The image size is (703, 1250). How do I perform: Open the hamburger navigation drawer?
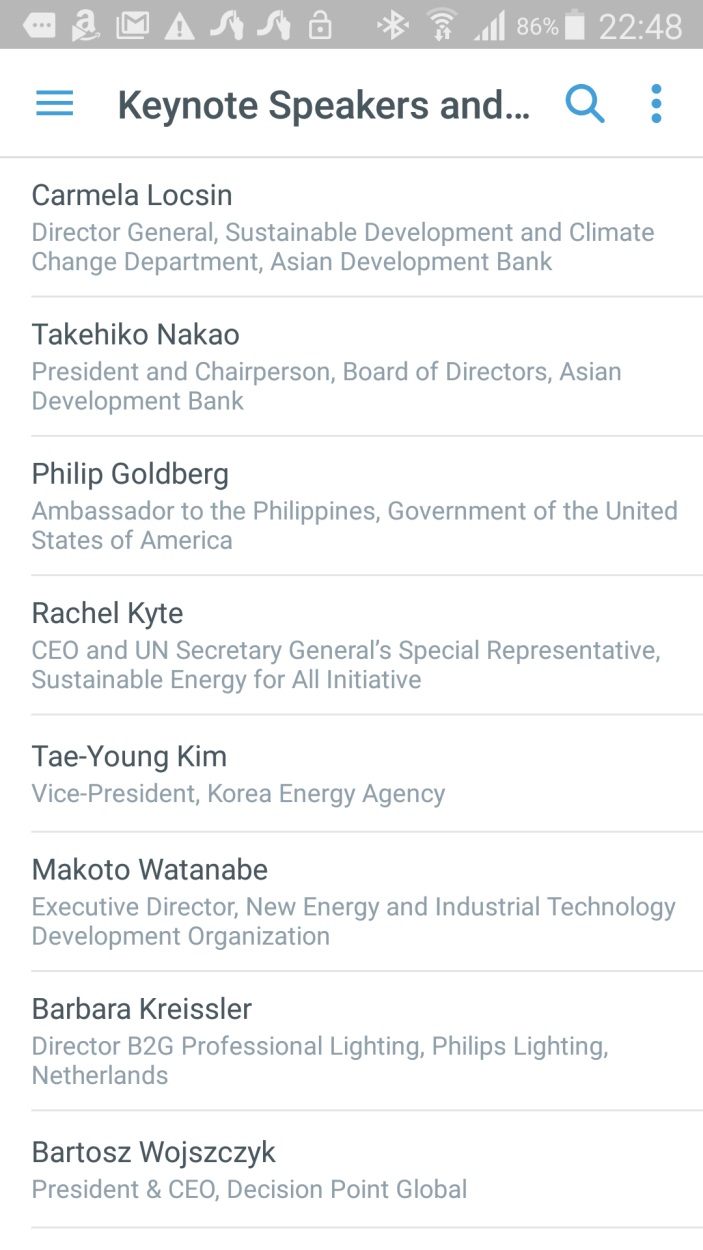[x=55, y=103]
